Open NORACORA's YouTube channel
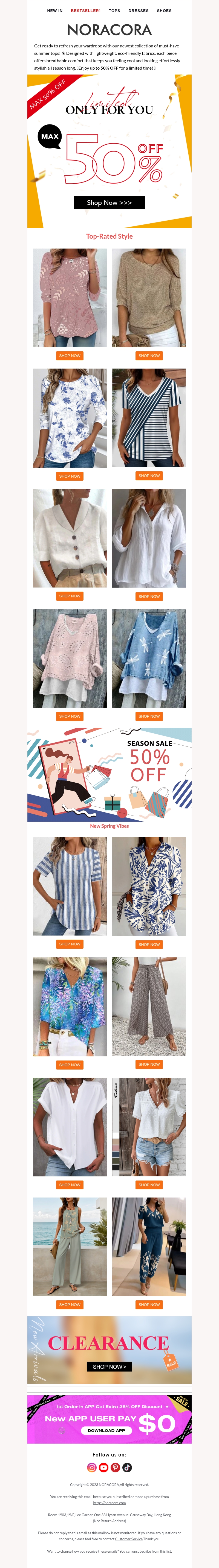The height and width of the screenshot is (1568, 219). click(103, 1467)
